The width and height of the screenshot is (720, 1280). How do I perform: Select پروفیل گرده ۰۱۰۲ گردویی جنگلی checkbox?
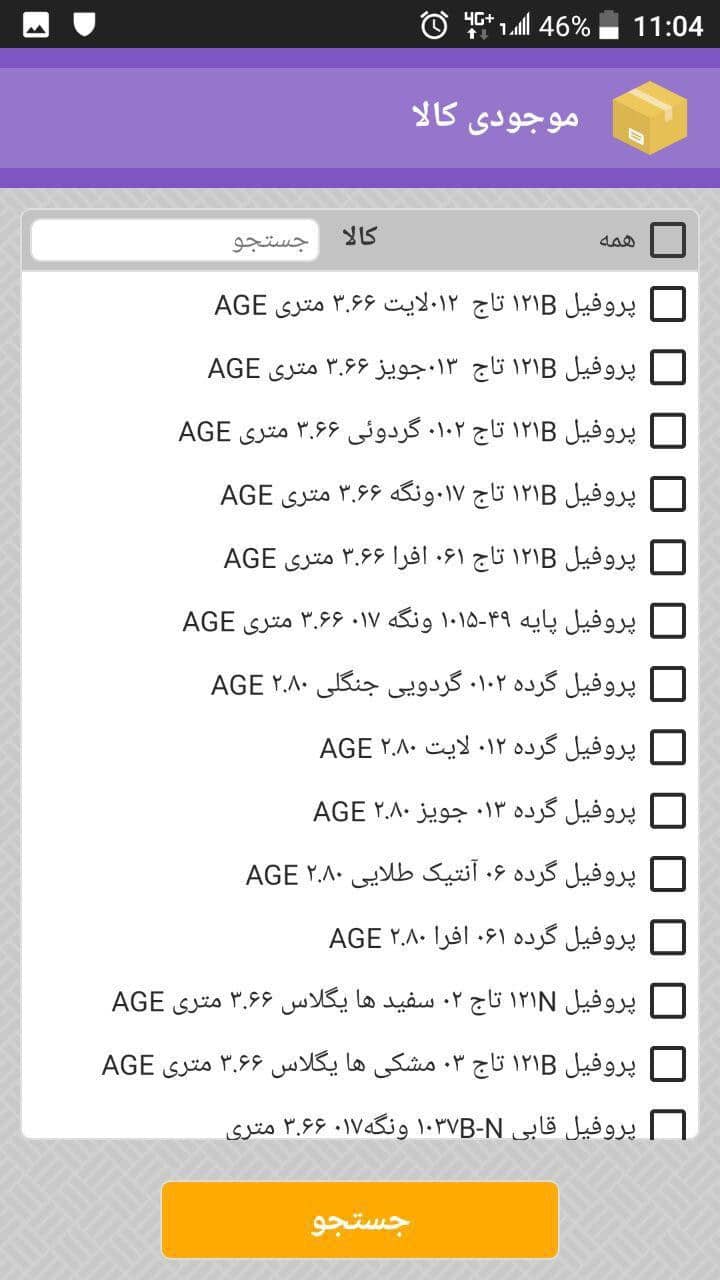[668, 684]
